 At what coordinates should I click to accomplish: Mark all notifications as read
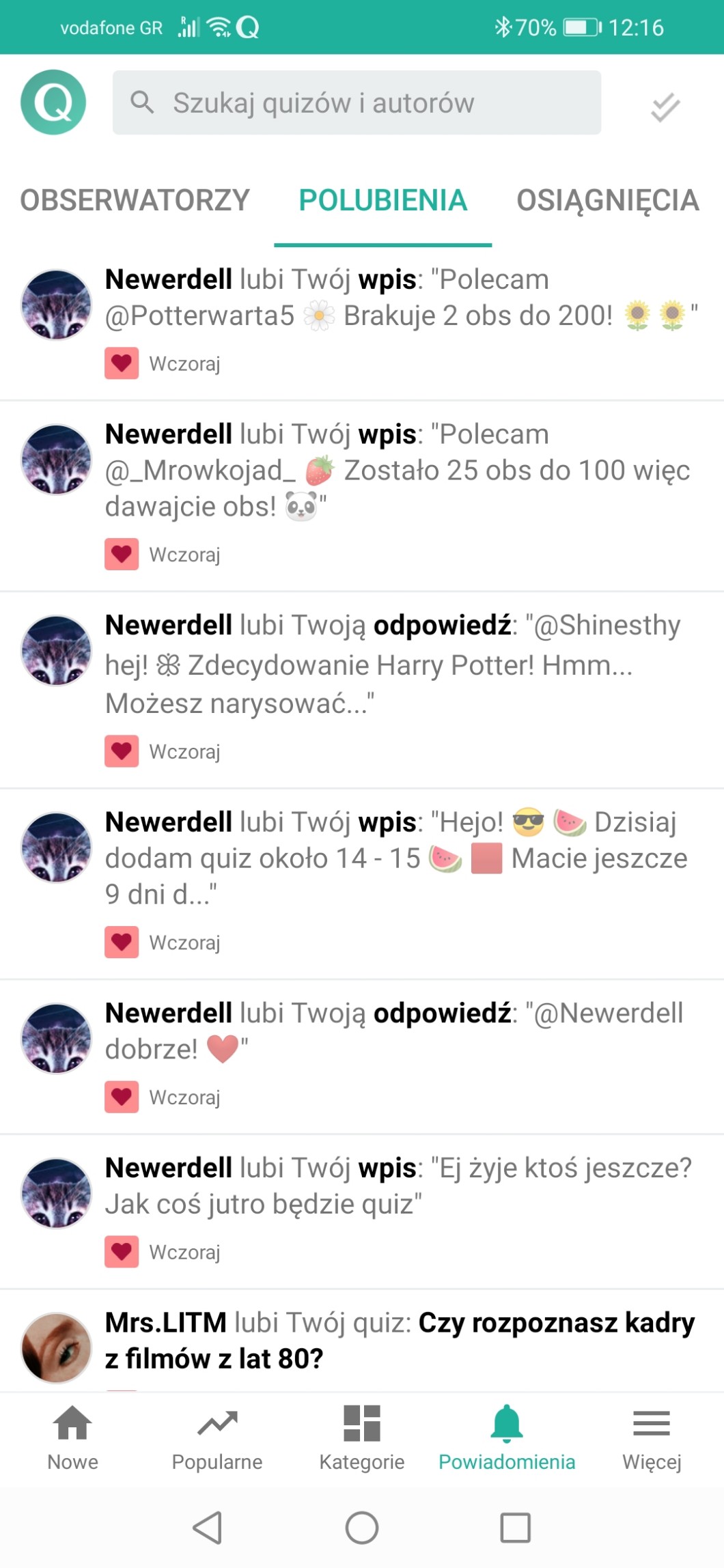665,107
